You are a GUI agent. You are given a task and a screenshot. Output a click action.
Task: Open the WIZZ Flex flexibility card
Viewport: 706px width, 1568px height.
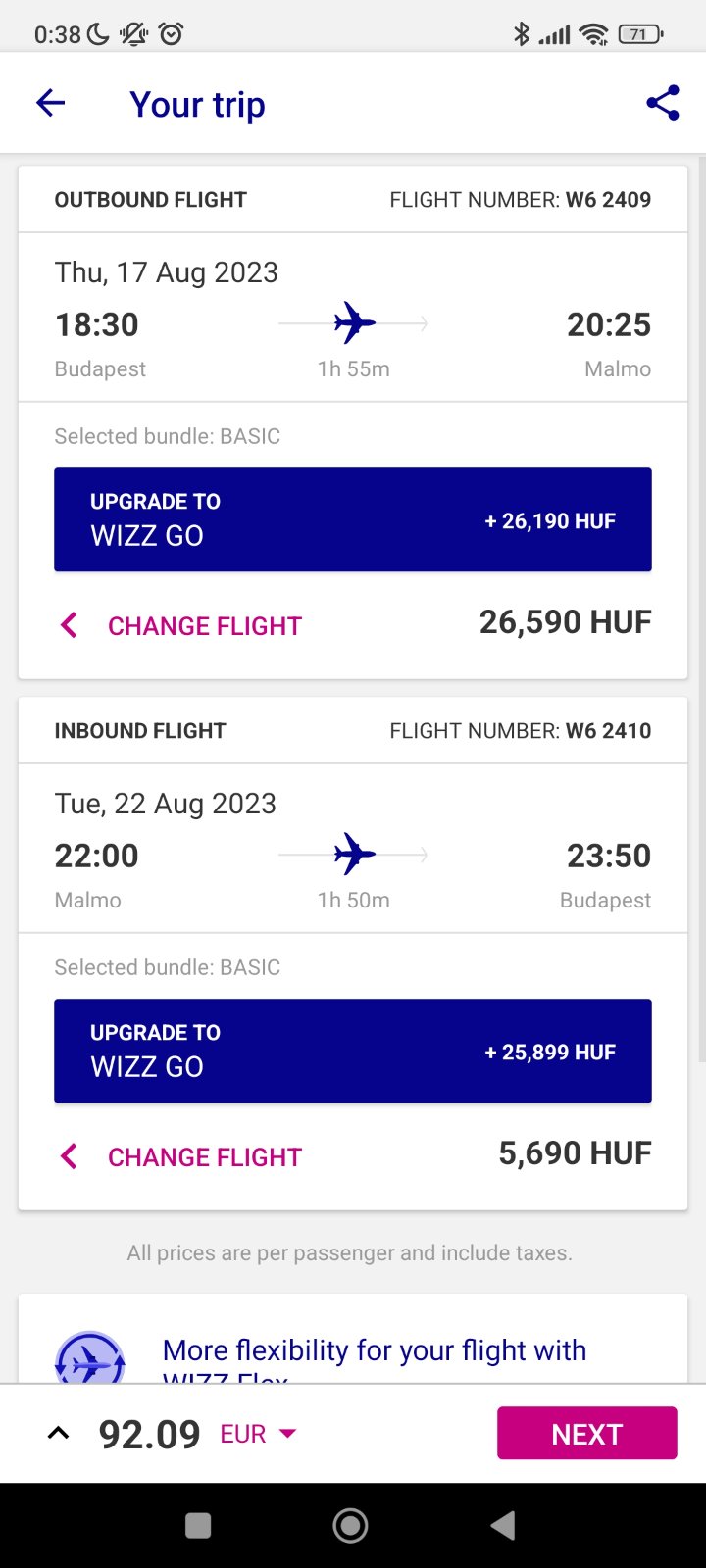(x=353, y=1339)
